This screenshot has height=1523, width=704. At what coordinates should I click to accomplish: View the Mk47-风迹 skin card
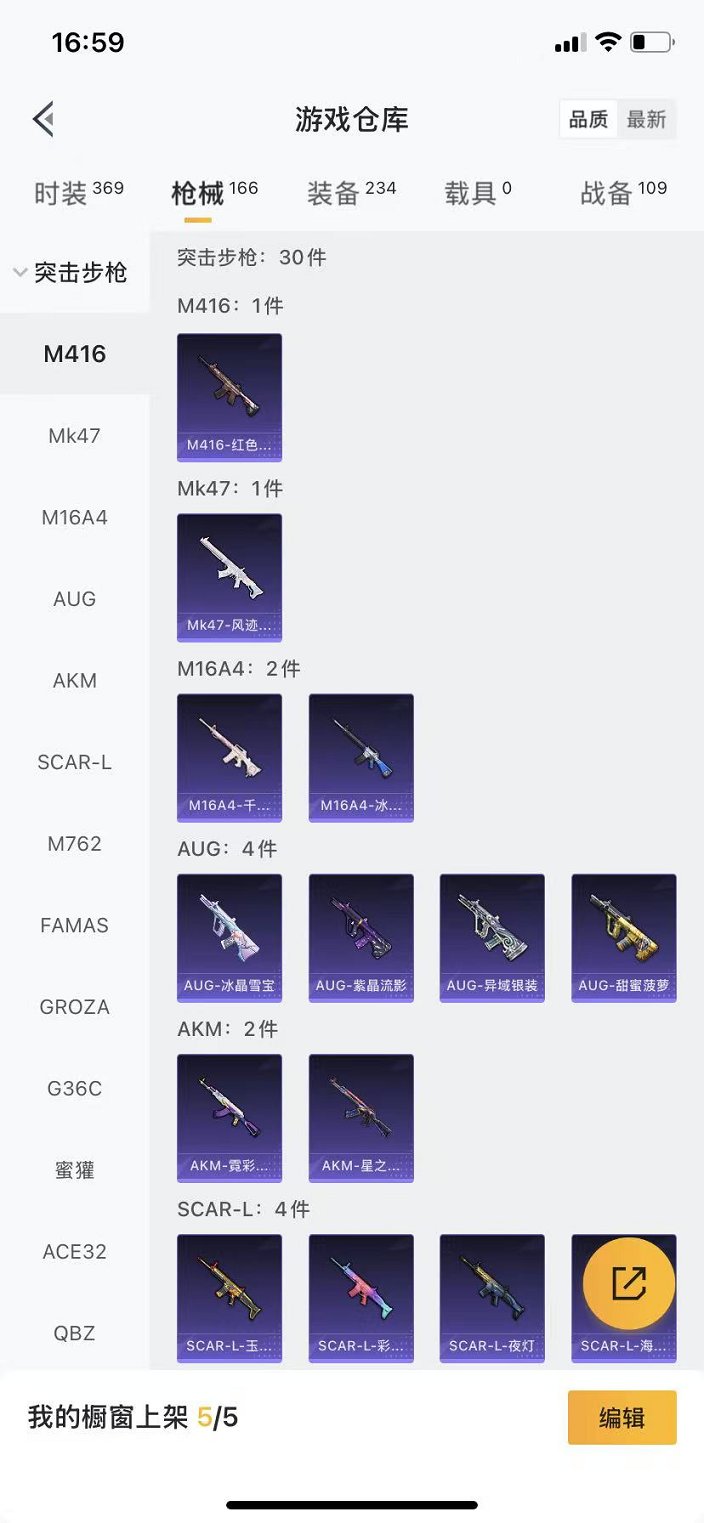click(x=229, y=577)
